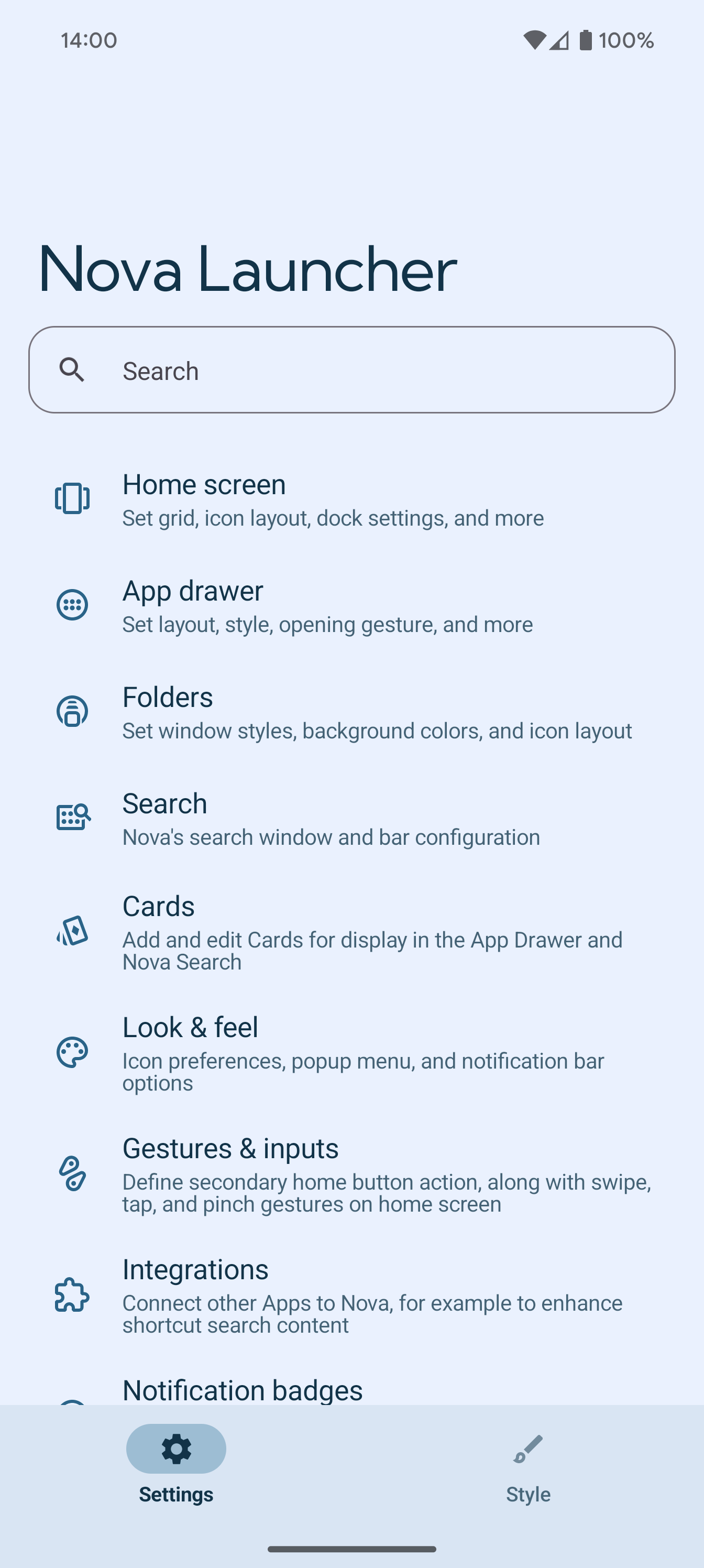Screen dimensions: 704x1568
Task: Click the Search settings bar icon
Action: (x=72, y=818)
